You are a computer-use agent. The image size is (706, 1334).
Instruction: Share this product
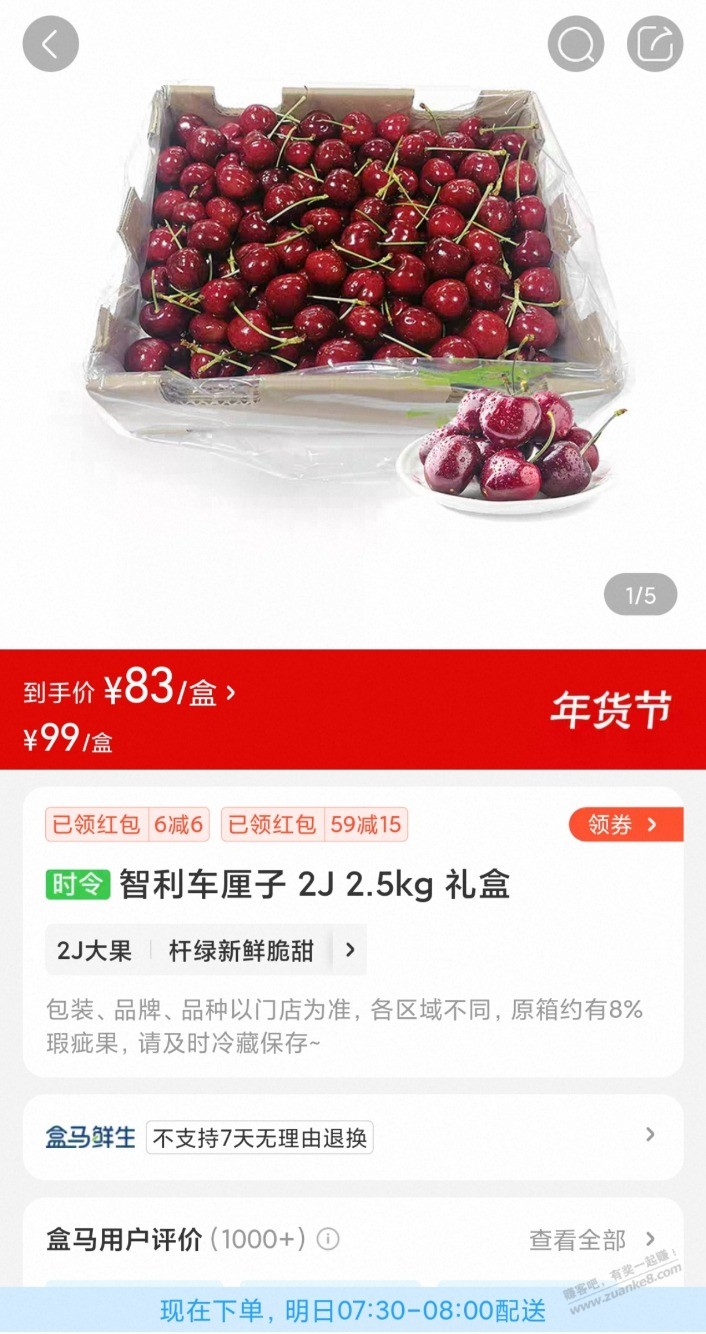[655, 44]
